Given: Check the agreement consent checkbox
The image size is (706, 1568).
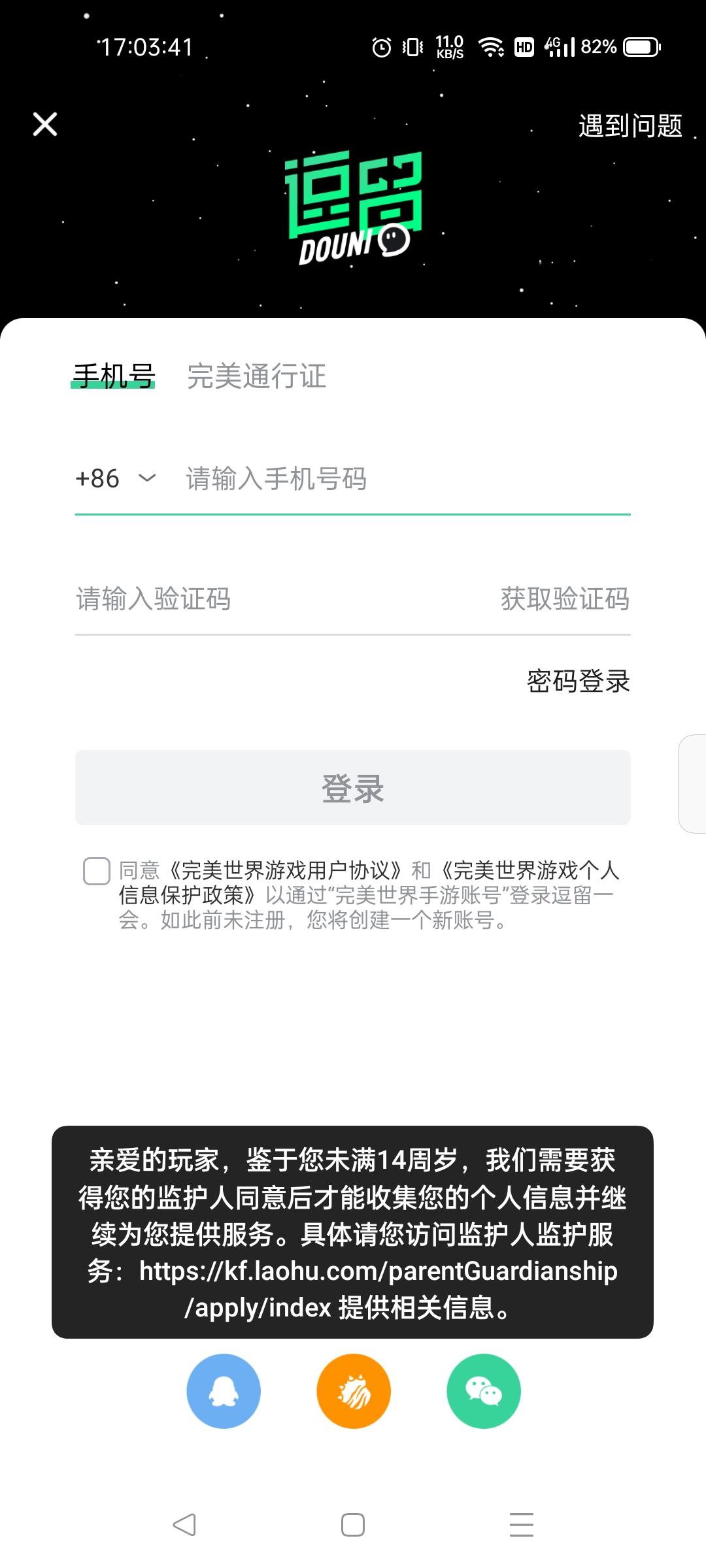Looking at the screenshot, I should pos(96,872).
